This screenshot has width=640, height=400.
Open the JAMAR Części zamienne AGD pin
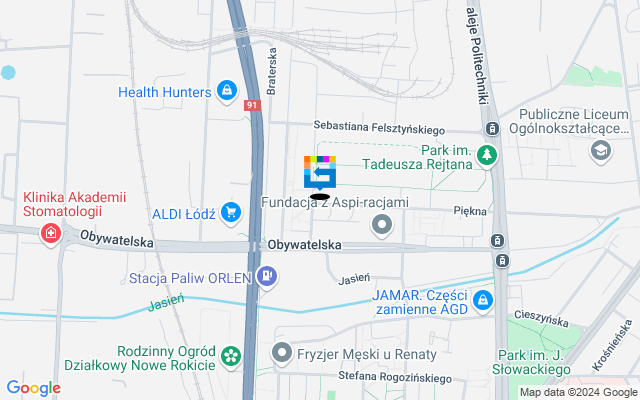[483, 300]
